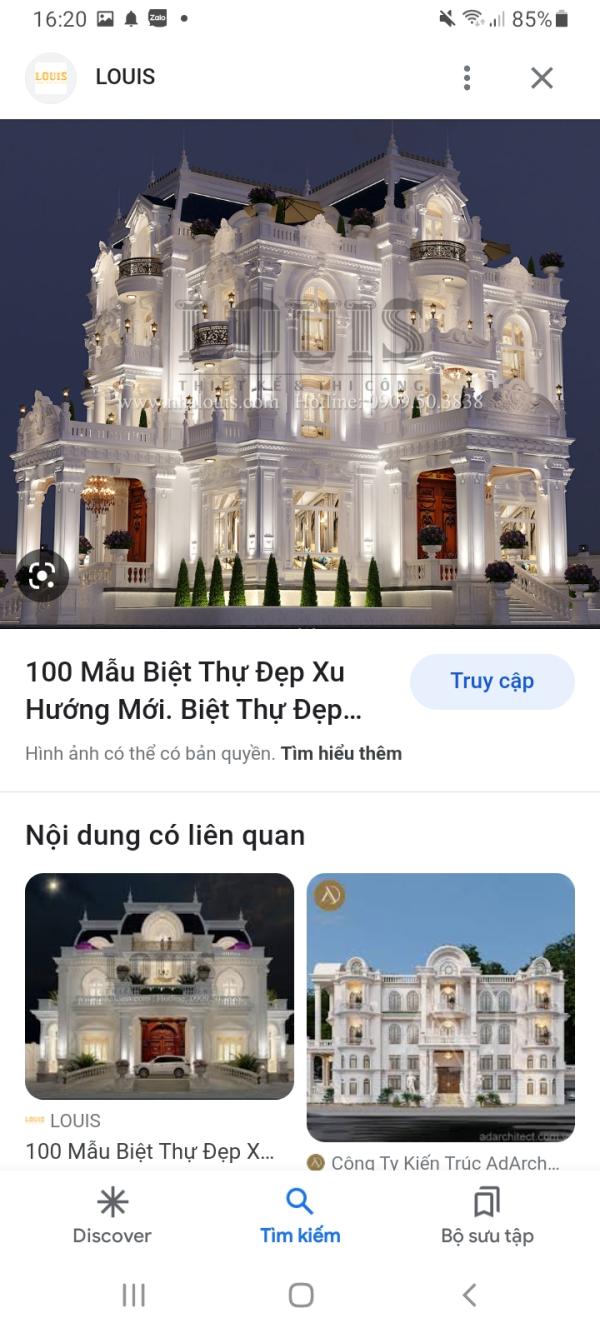This screenshot has height=1333, width=600.
Task: Switch to the Discover tab
Action: [x=112, y=1215]
